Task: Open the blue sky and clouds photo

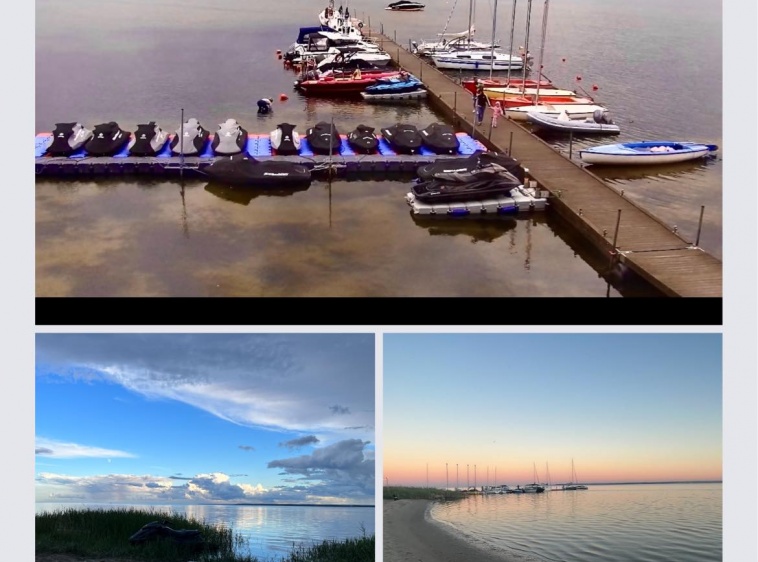Action: point(205,446)
